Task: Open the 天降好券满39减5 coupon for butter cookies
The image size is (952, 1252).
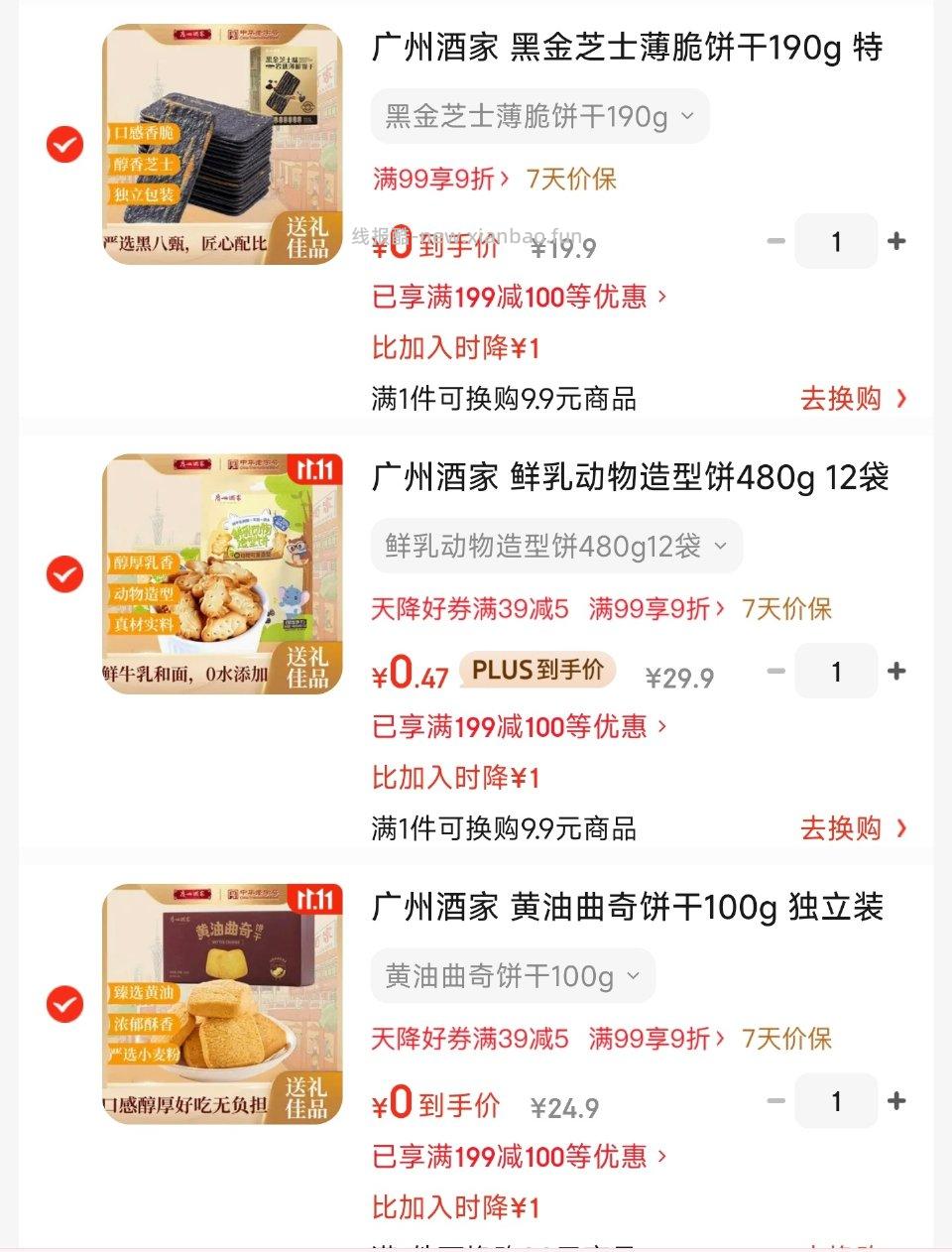Action: (467, 1039)
